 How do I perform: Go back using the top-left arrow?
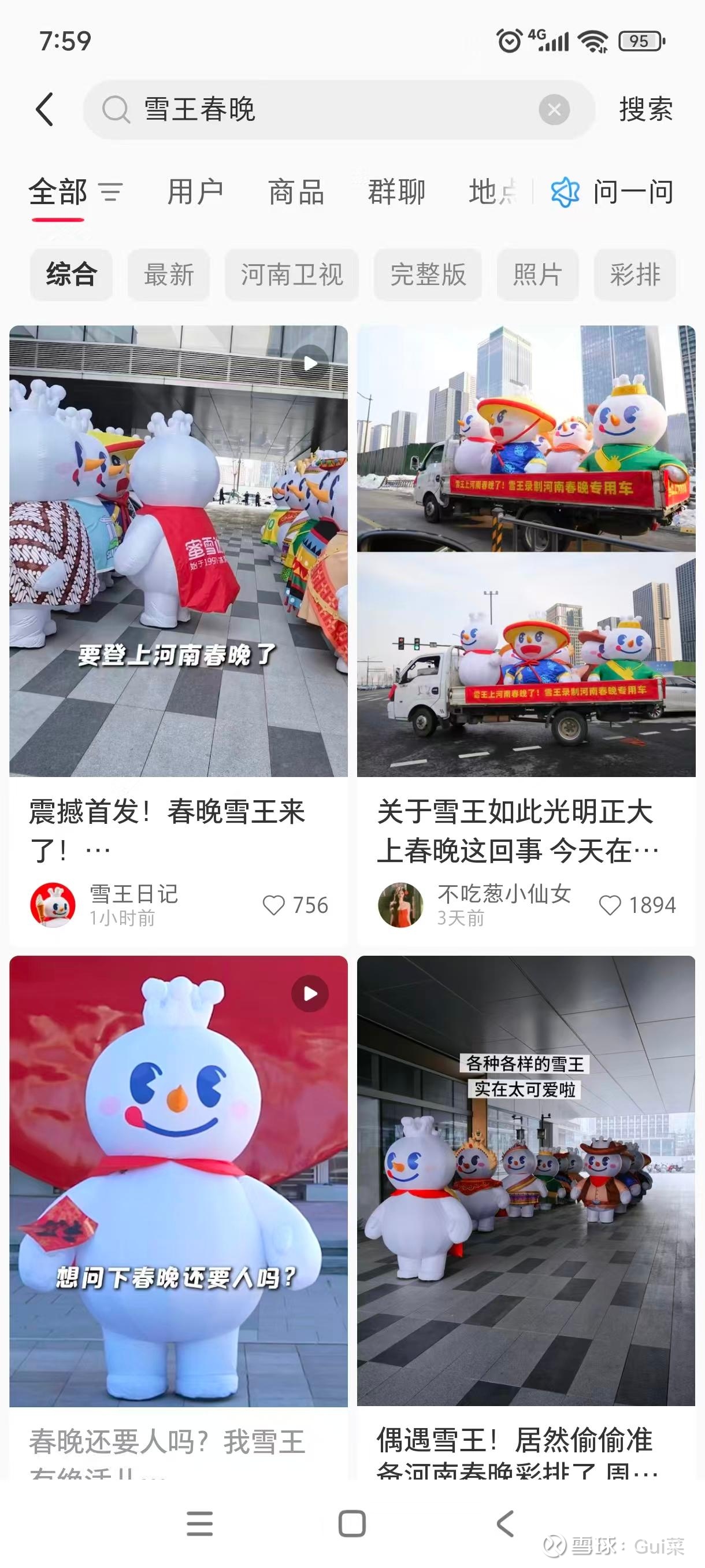click(x=44, y=110)
